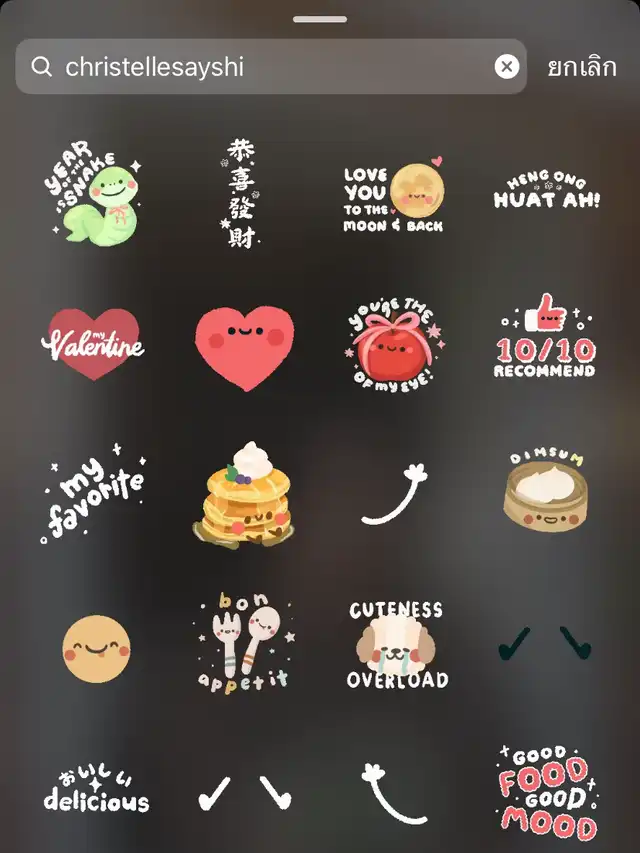Add the Cuteness Overload dog sticker
This screenshot has width=640, height=853.
point(394,644)
